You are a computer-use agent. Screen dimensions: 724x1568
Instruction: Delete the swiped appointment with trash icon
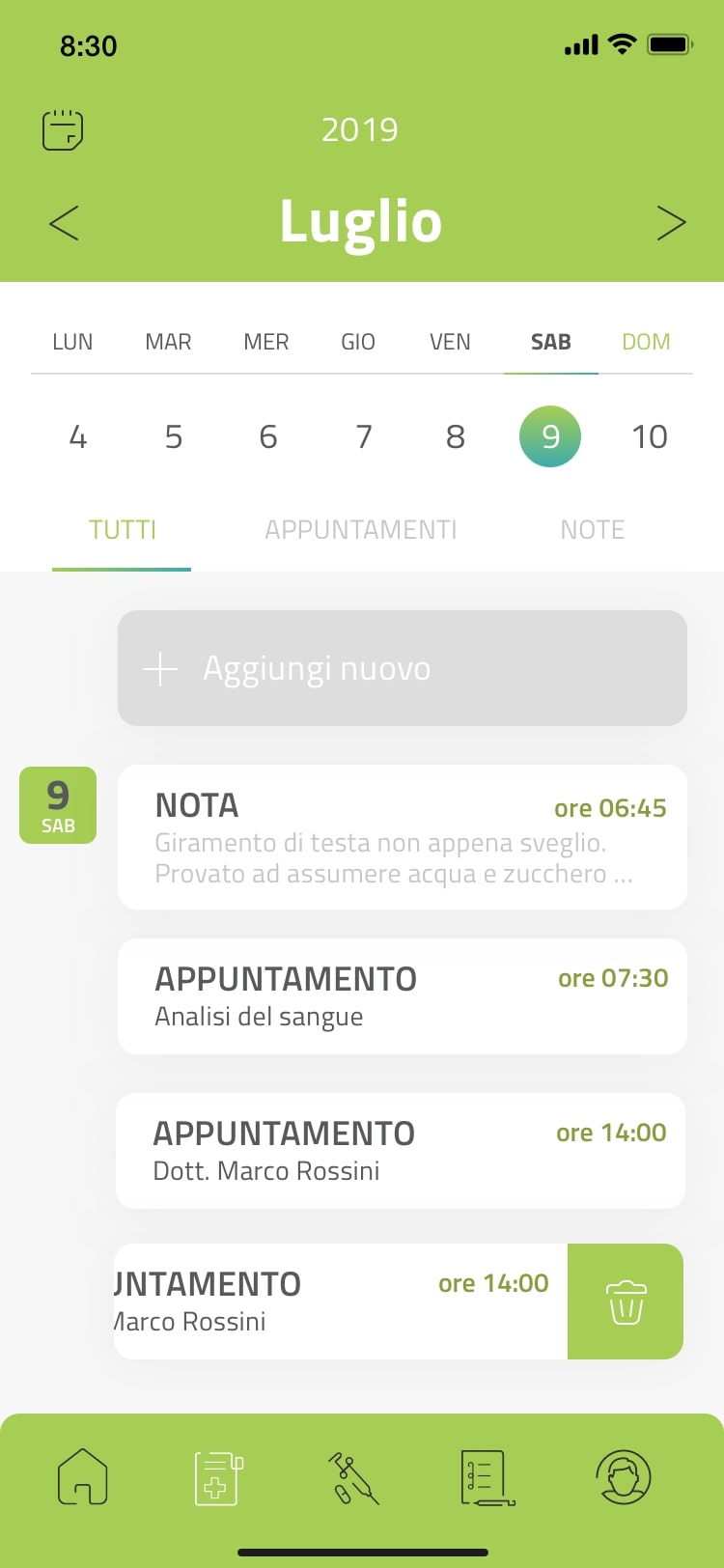(x=626, y=1302)
